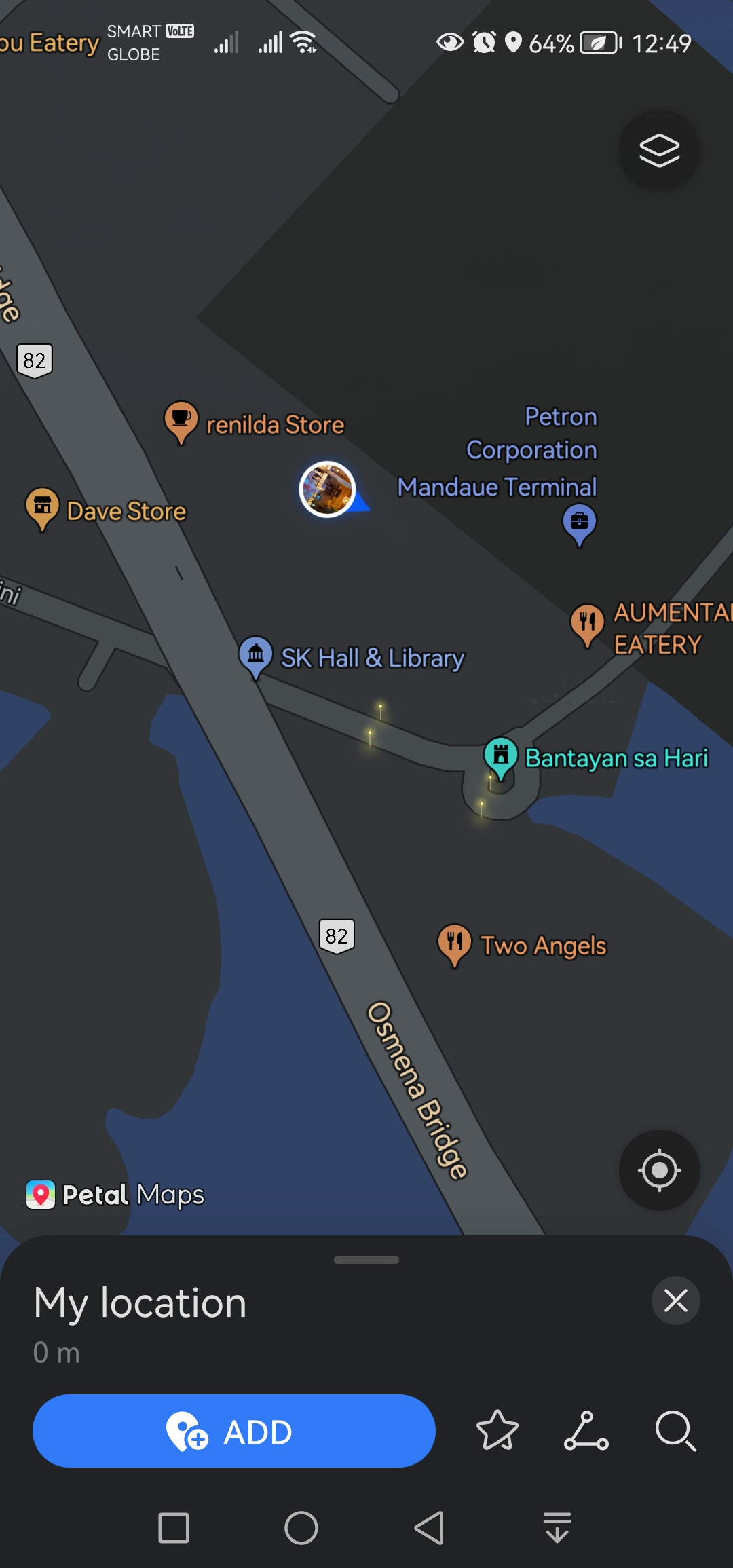733x1568 pixels.
Task: Recenter map on current location
Action: [659, 1170]
